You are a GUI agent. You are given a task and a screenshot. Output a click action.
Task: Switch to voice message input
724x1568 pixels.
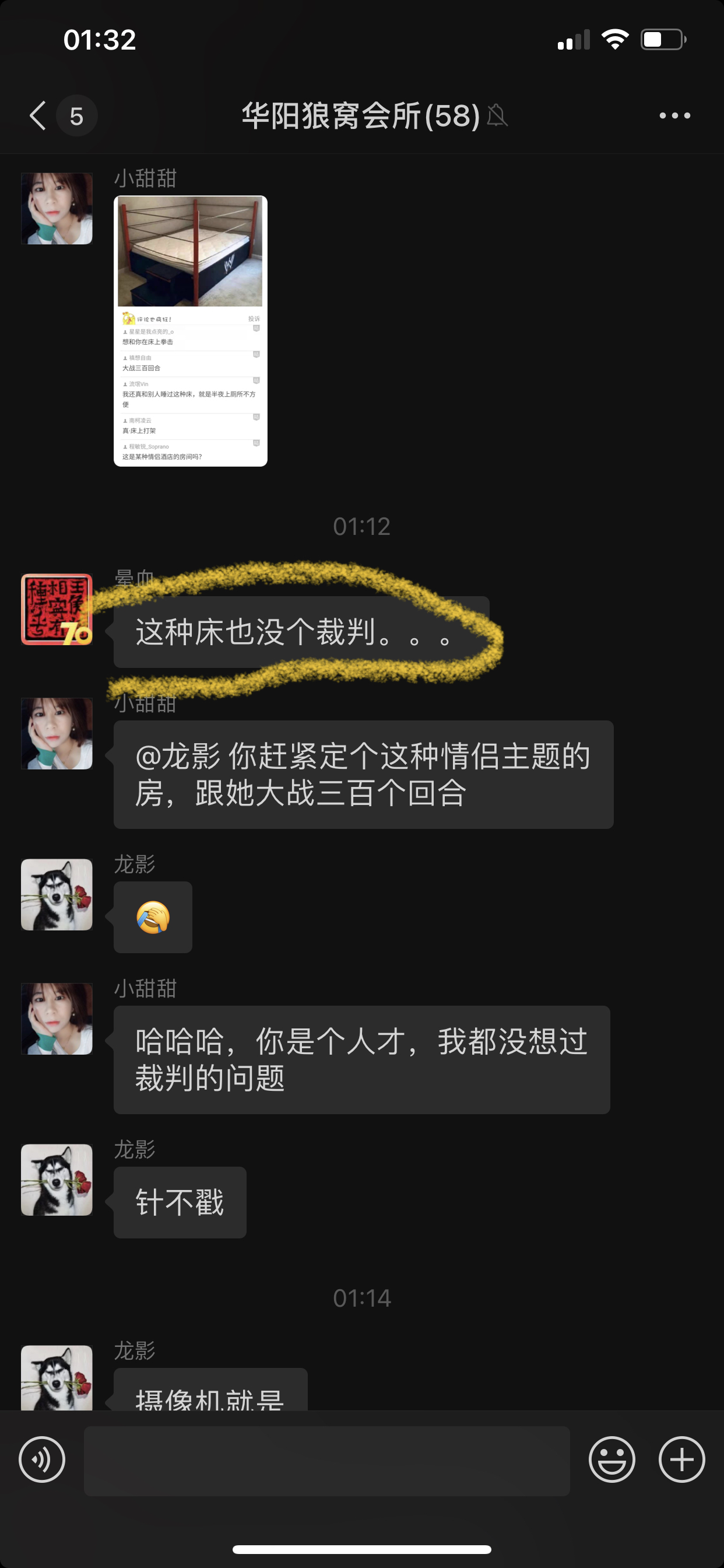point(42,1459)
